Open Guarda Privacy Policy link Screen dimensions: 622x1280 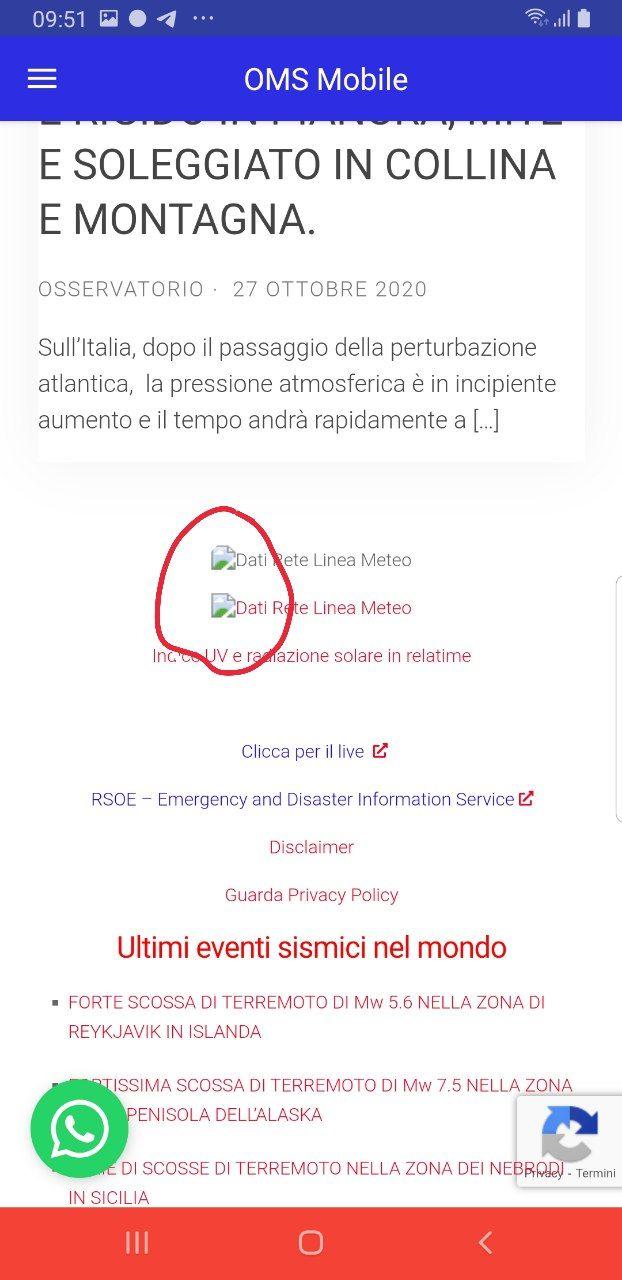tap(311, 895)
